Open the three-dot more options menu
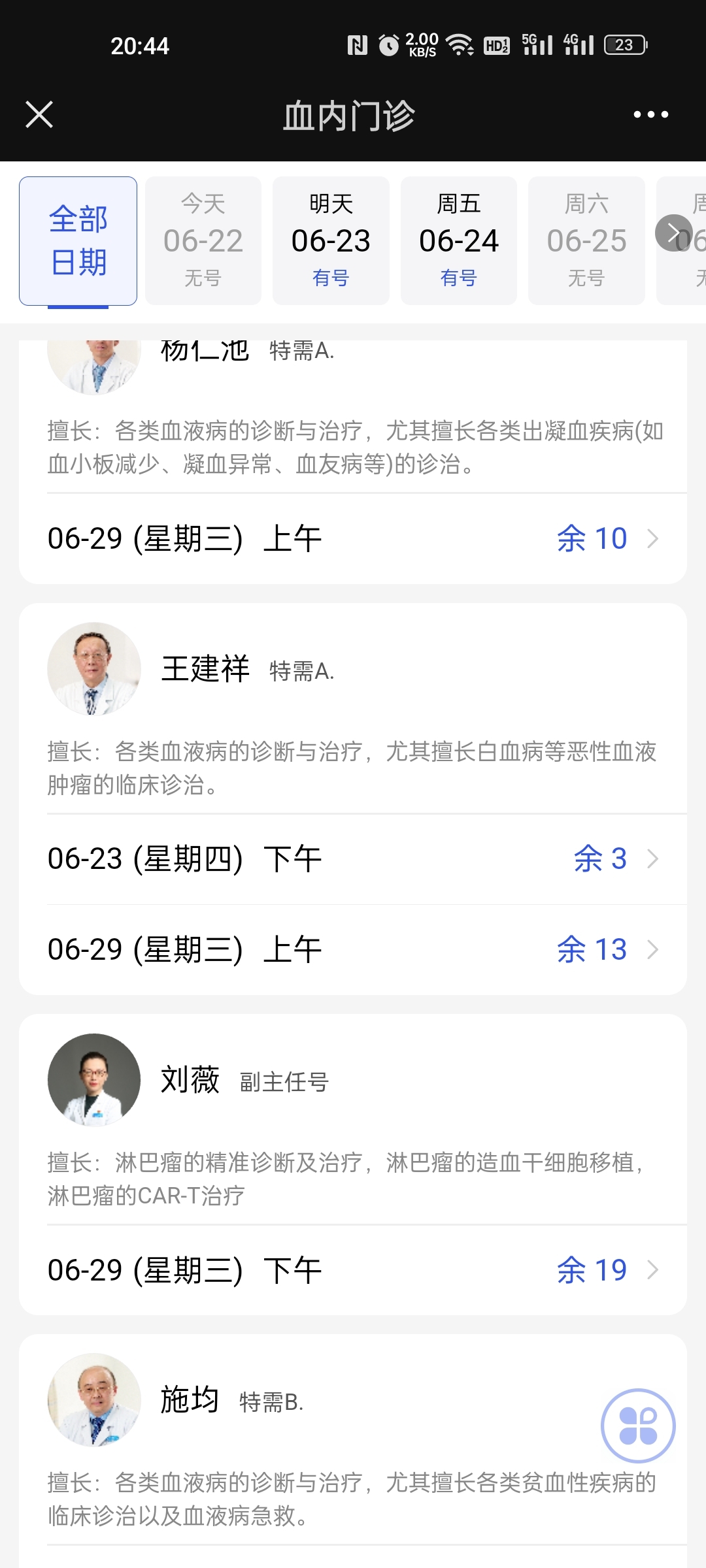The image size is (706, 1568). (650, 114)
